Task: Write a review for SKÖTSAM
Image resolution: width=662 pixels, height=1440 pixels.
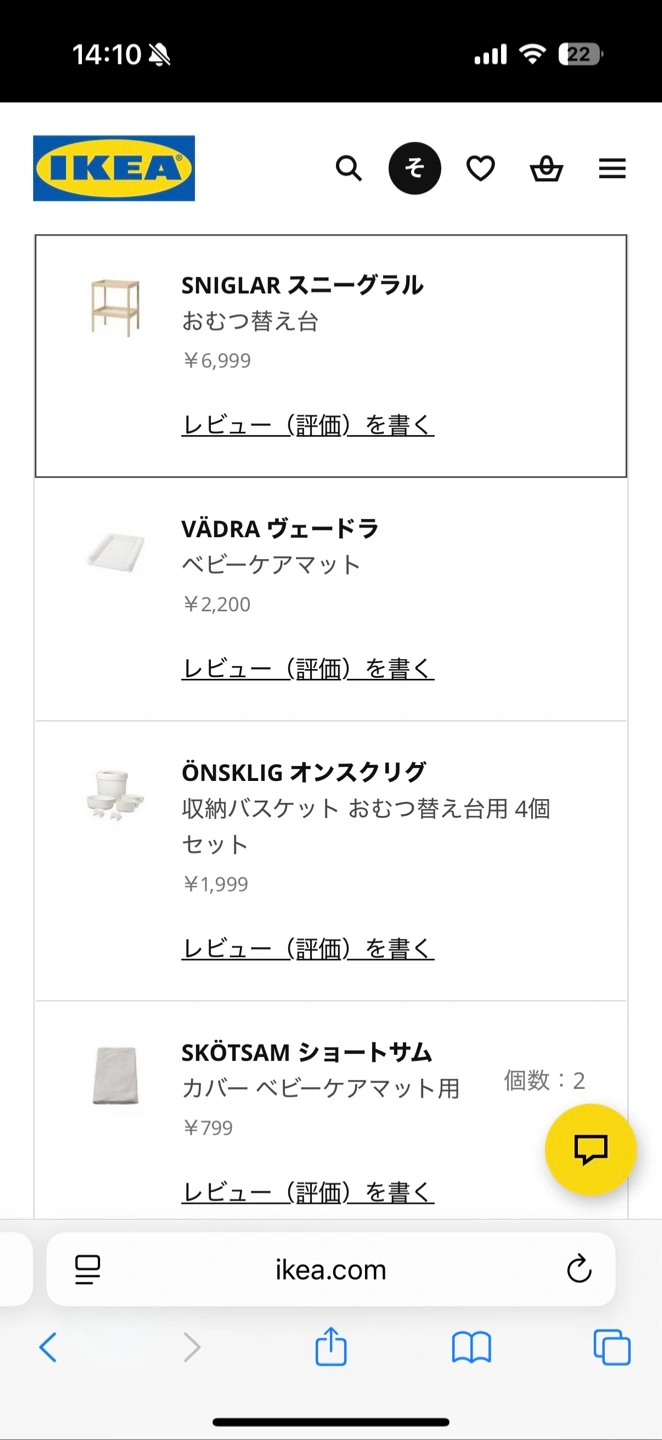Action: point(307,1192)
